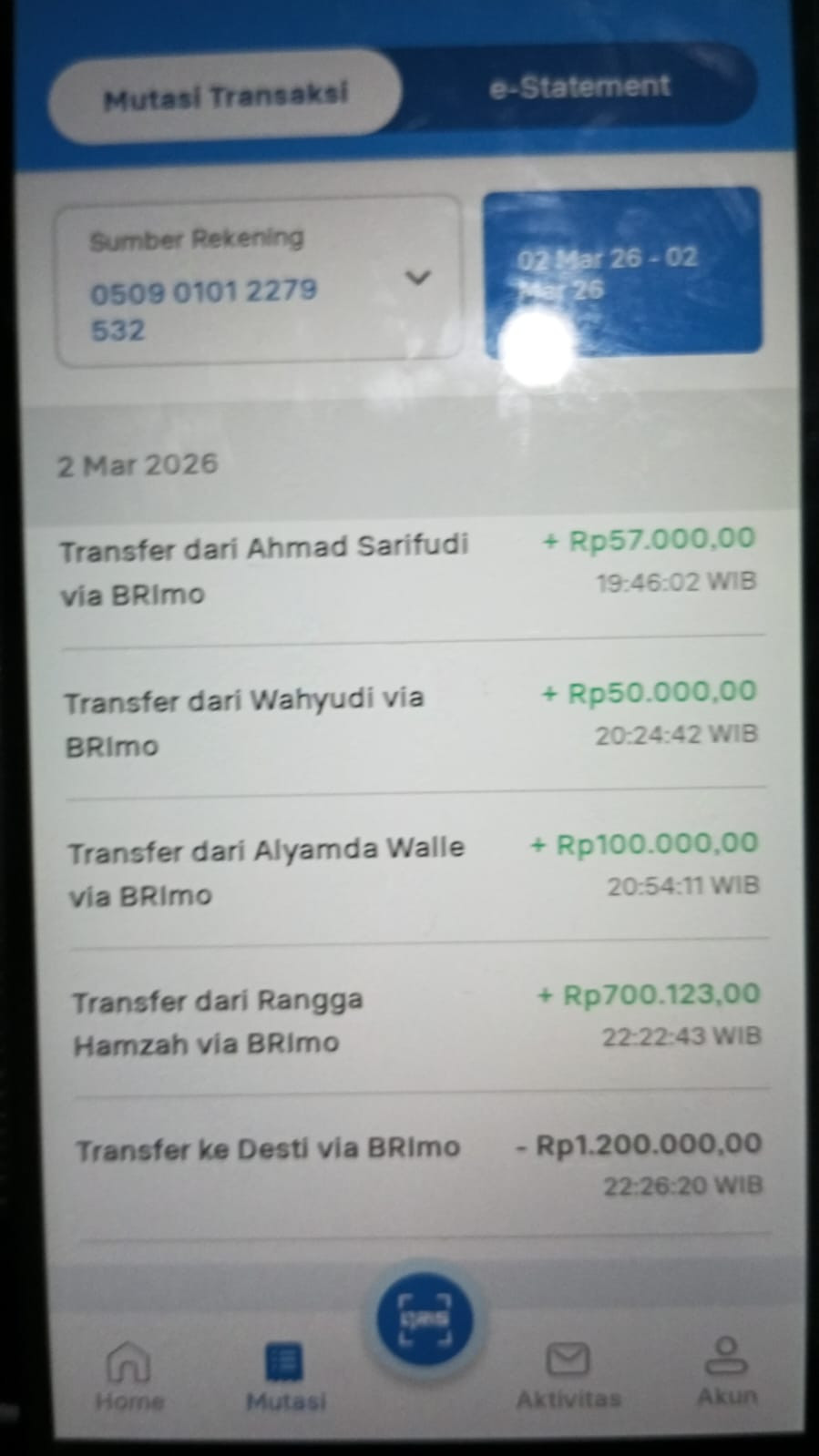View the transfer to Desti
This screenshot has width=819, height=1456.
(421, 1166)
